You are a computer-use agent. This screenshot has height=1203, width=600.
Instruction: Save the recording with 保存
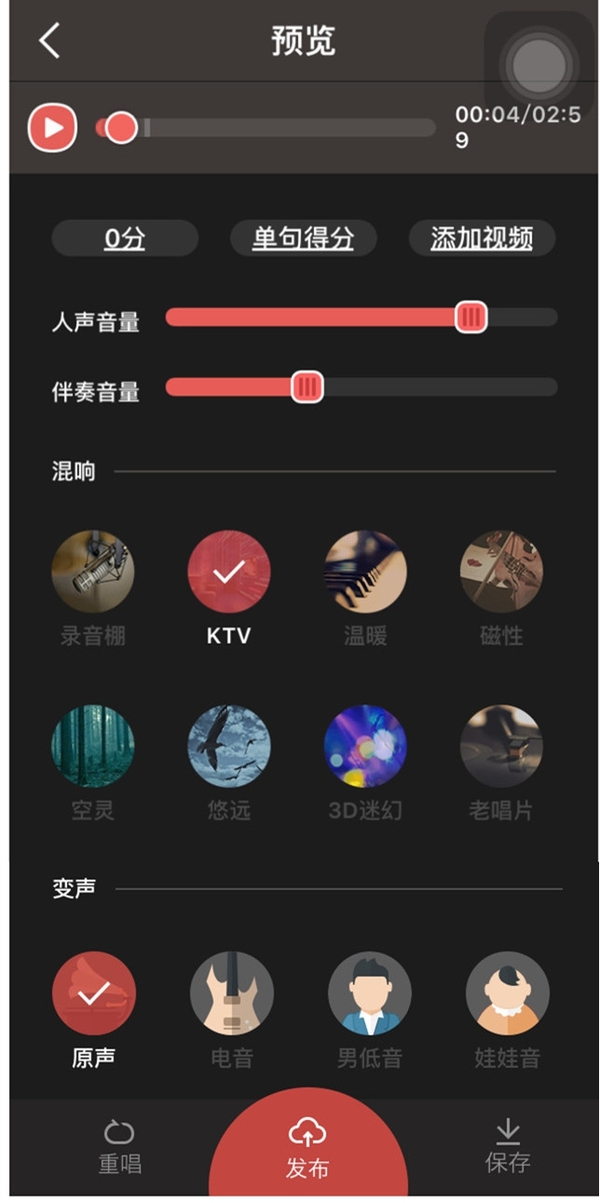[508, 1146]
